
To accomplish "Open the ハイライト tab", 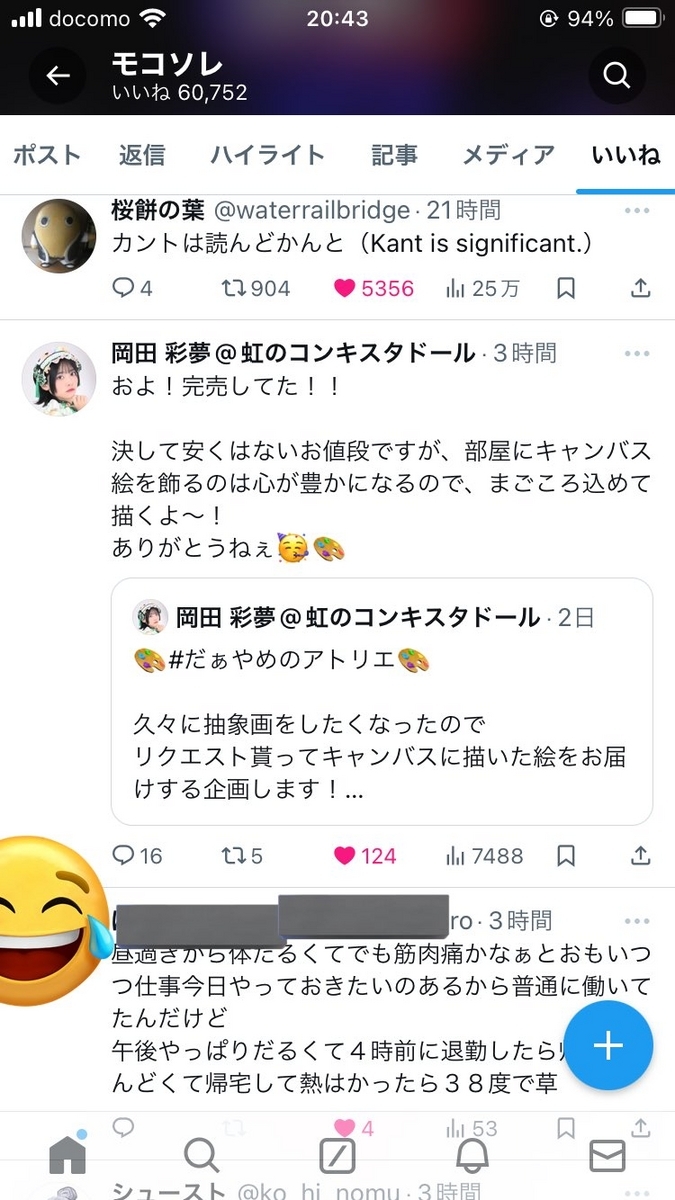I will [267, 155].
